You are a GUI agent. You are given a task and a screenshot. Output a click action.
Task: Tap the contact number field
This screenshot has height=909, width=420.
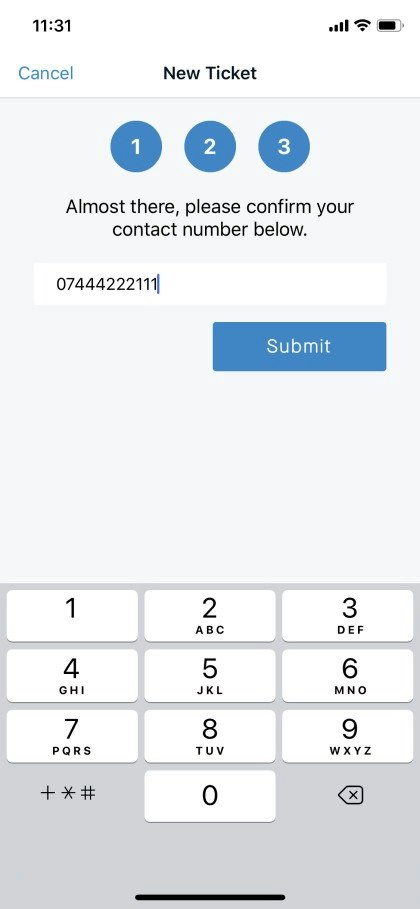coord(210,284)
